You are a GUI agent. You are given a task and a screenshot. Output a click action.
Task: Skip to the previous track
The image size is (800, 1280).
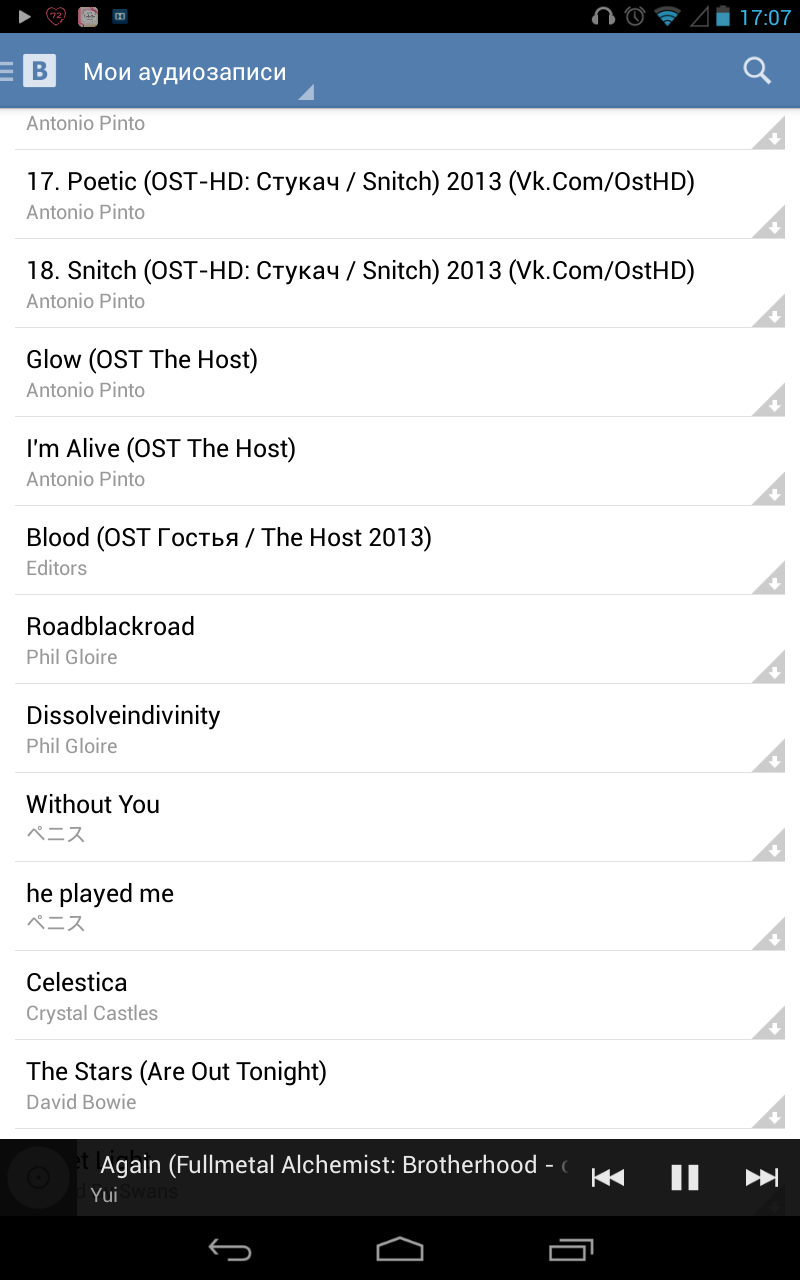click(x=608, y=1178)
